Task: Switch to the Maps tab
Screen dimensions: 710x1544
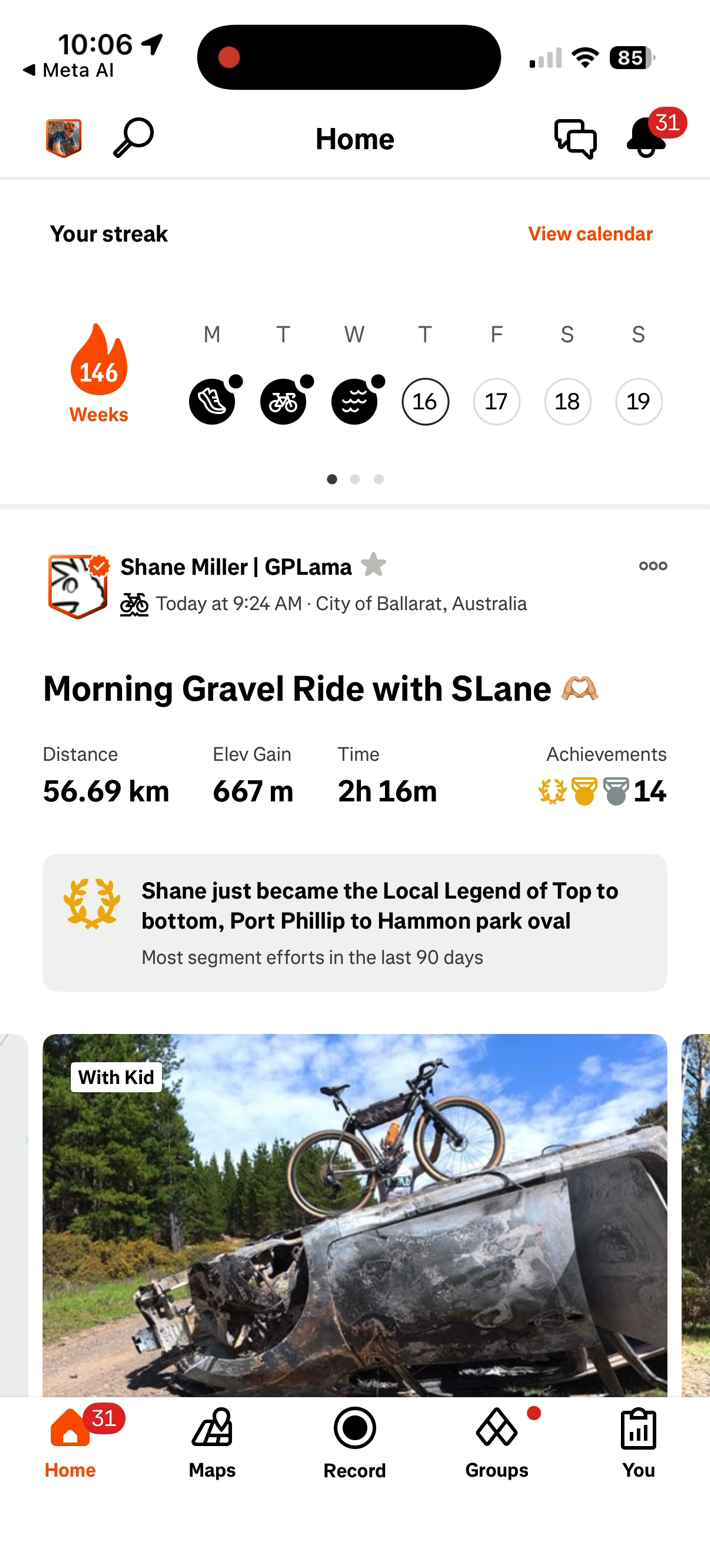Action: (212, 1444)
